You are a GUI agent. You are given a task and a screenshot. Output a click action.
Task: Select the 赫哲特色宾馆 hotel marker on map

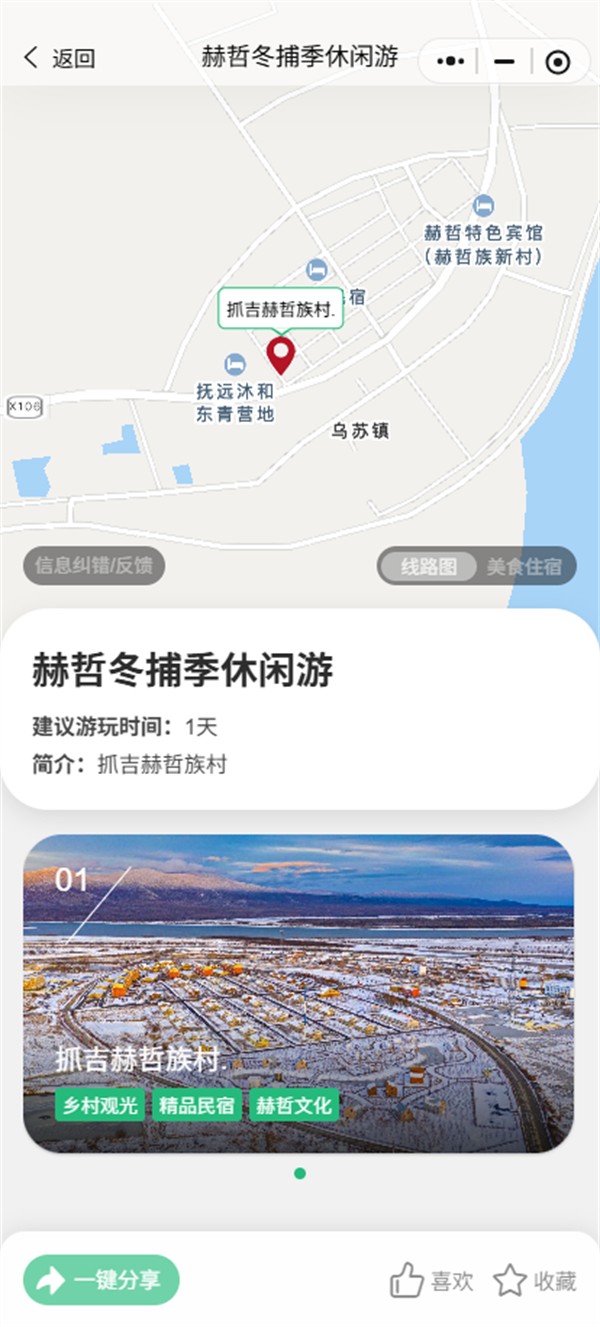click(484, 206)
